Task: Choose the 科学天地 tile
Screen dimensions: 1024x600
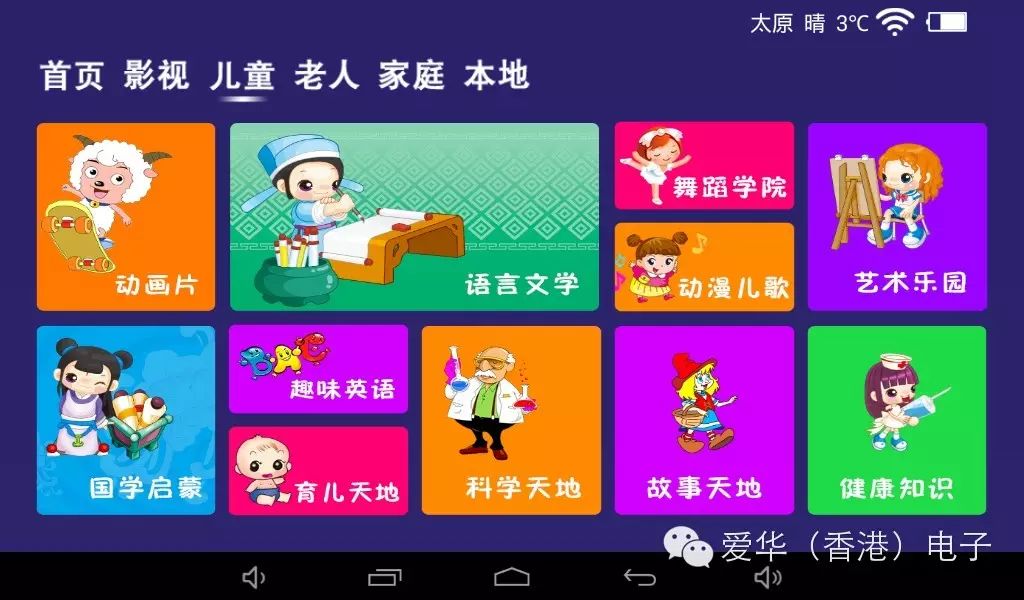Action: point(511,420)
